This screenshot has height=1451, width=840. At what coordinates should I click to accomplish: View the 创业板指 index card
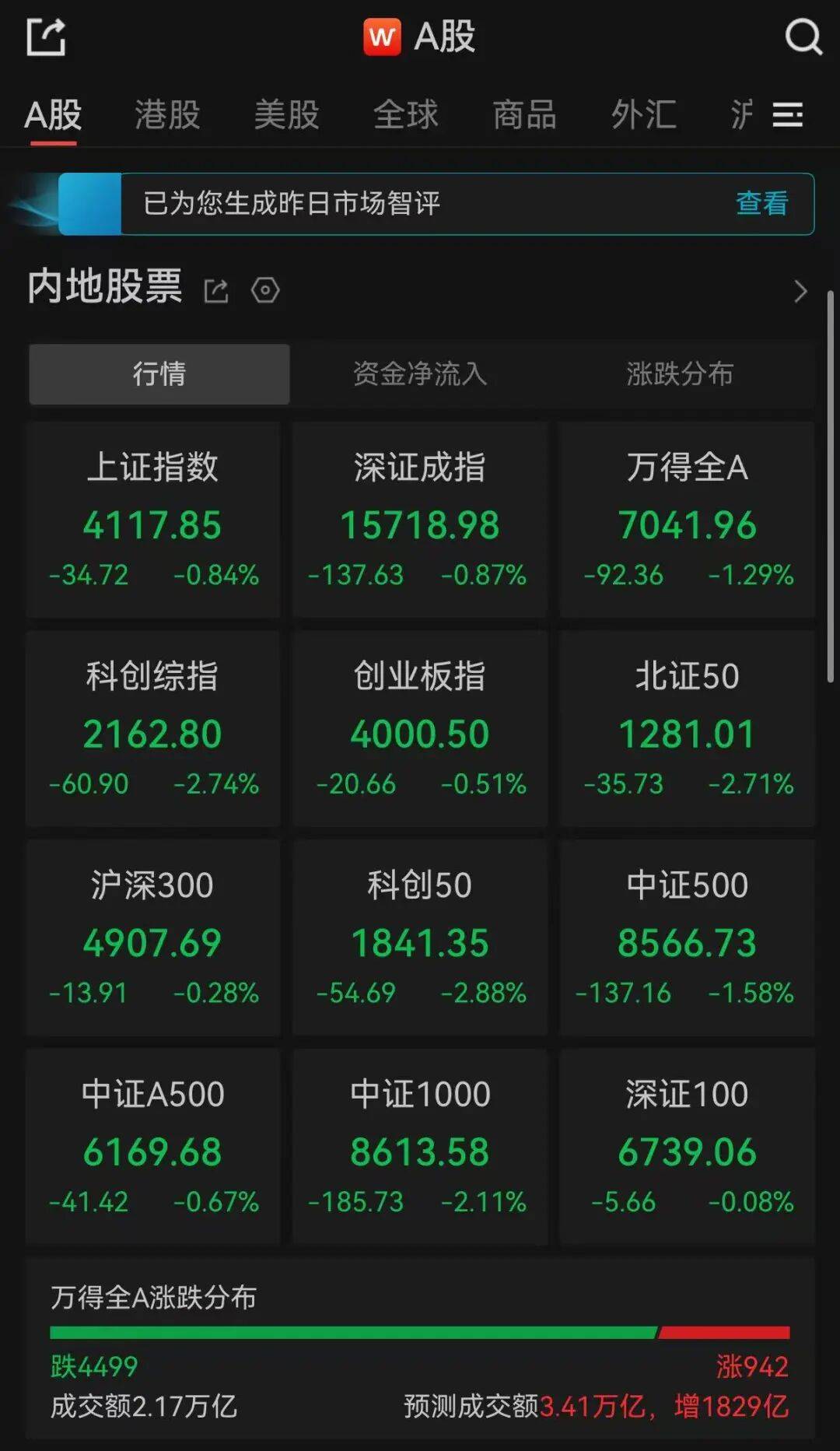point(420,729)
